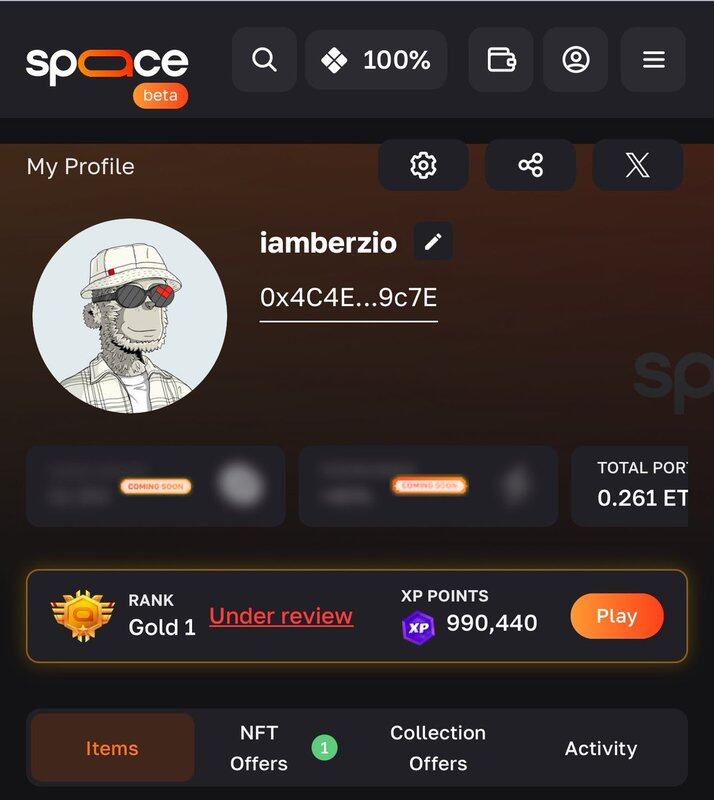714x800 pixels.
Task: Open the Under review link
Action: point(281,616)
